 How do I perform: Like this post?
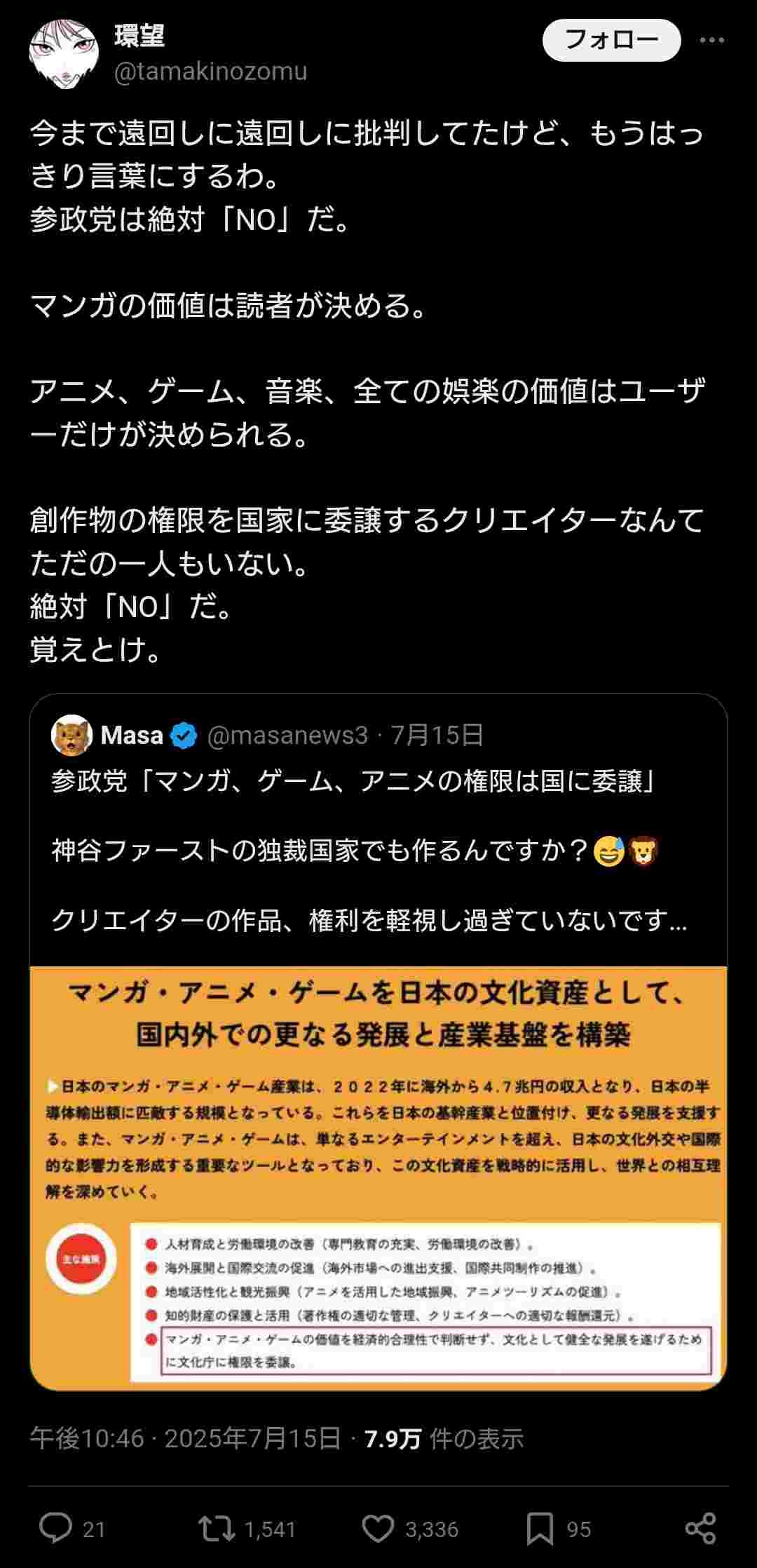(x=378, y=1529)
